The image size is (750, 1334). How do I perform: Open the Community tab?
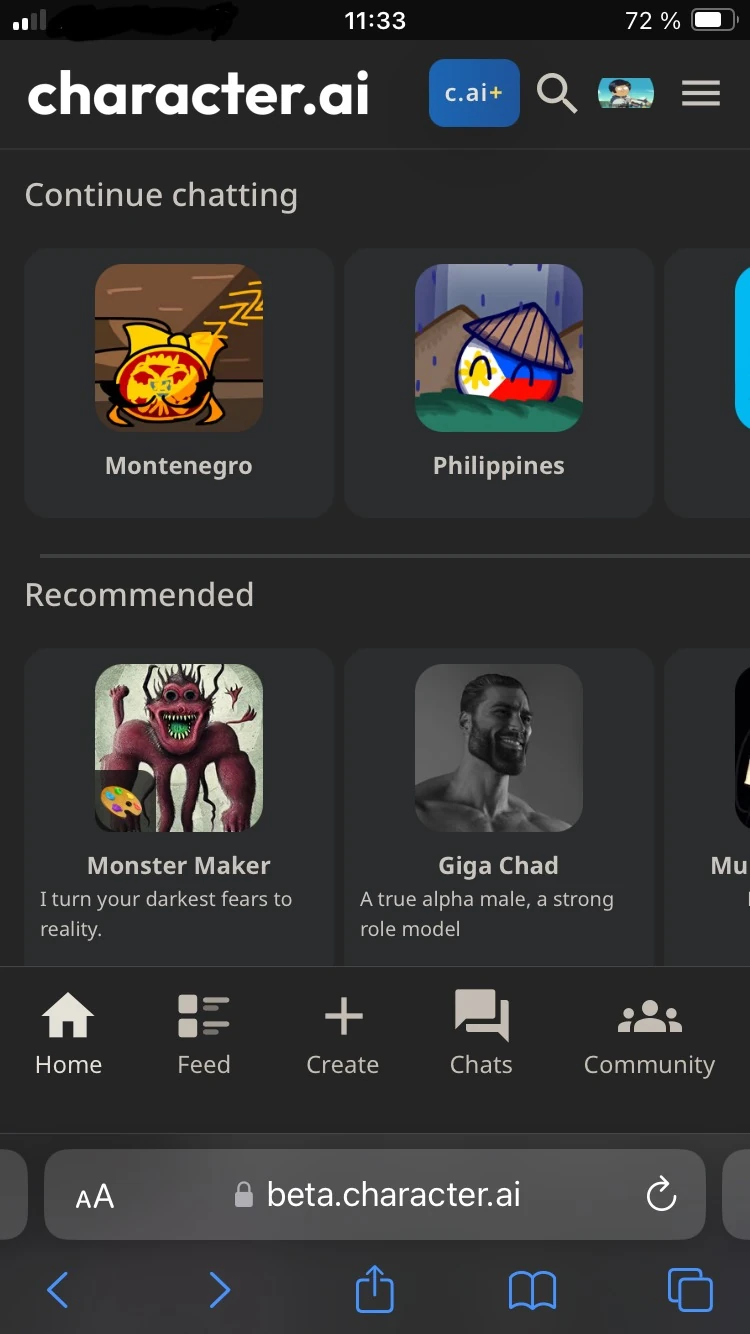coord(649,1035)
